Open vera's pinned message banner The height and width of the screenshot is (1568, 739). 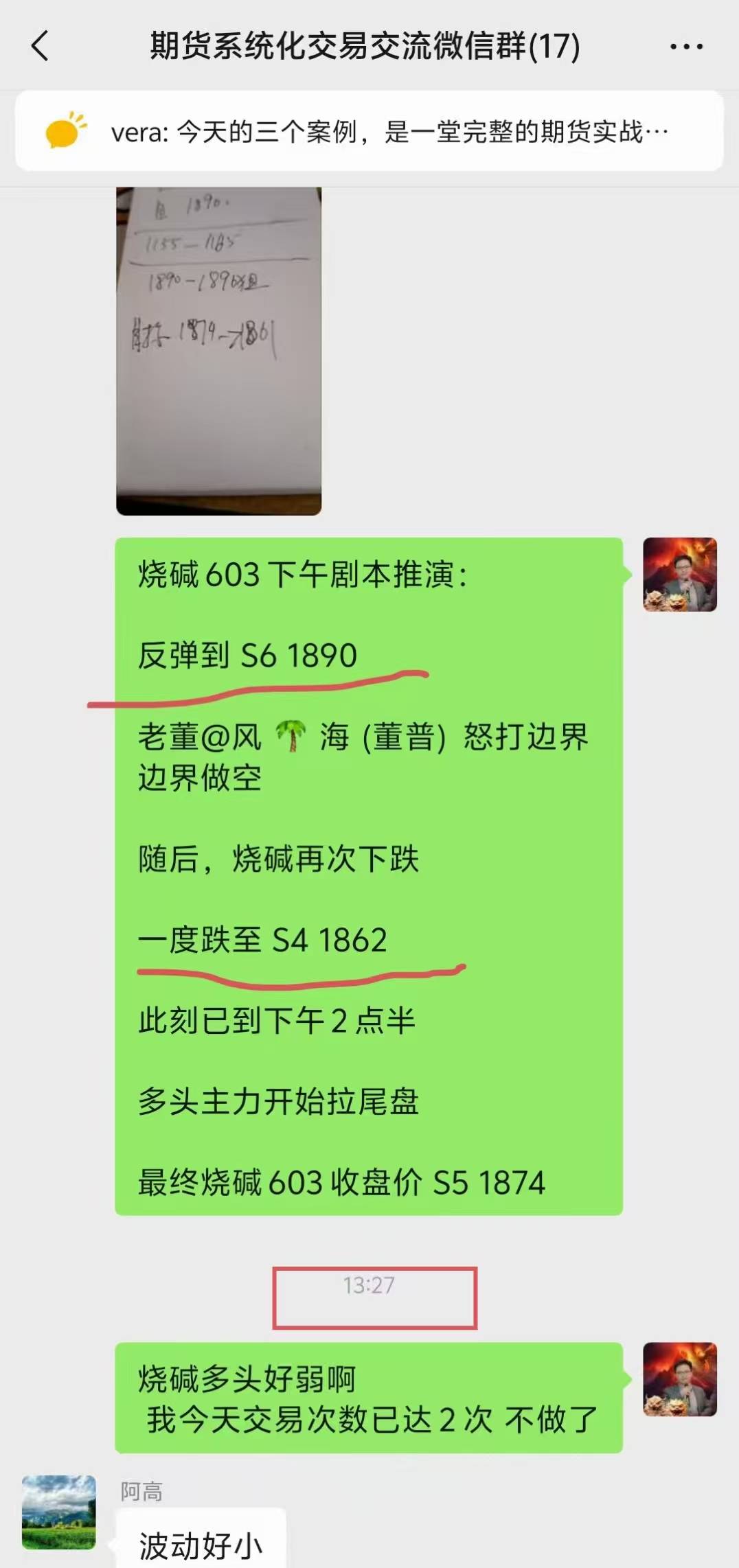[x=369, y=131]
